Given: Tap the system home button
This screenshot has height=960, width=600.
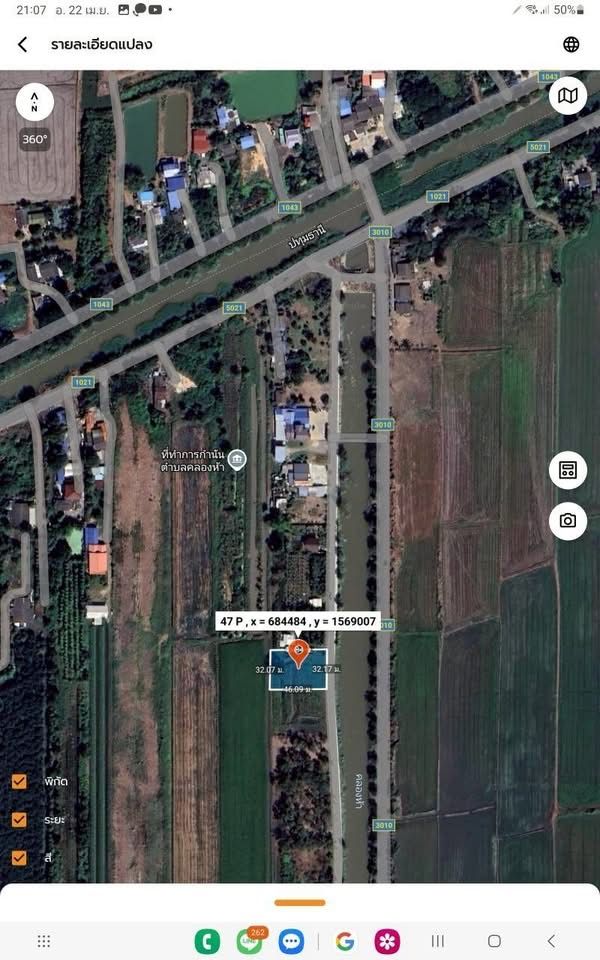Looking at the screenshot, I should pos(494,941).
